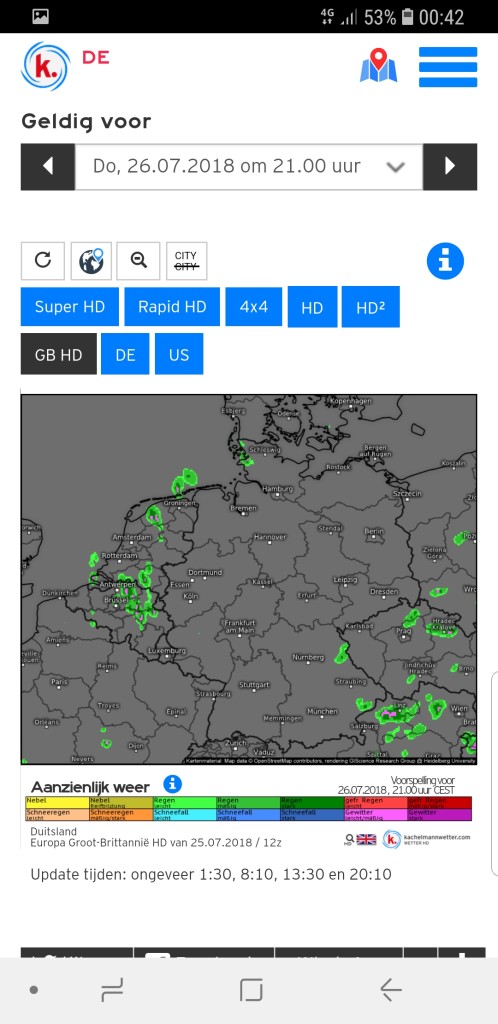The width and height of the screenshot is (498, 1024).
Task: Toggle city labels on the map
Action: coord(187,261)
